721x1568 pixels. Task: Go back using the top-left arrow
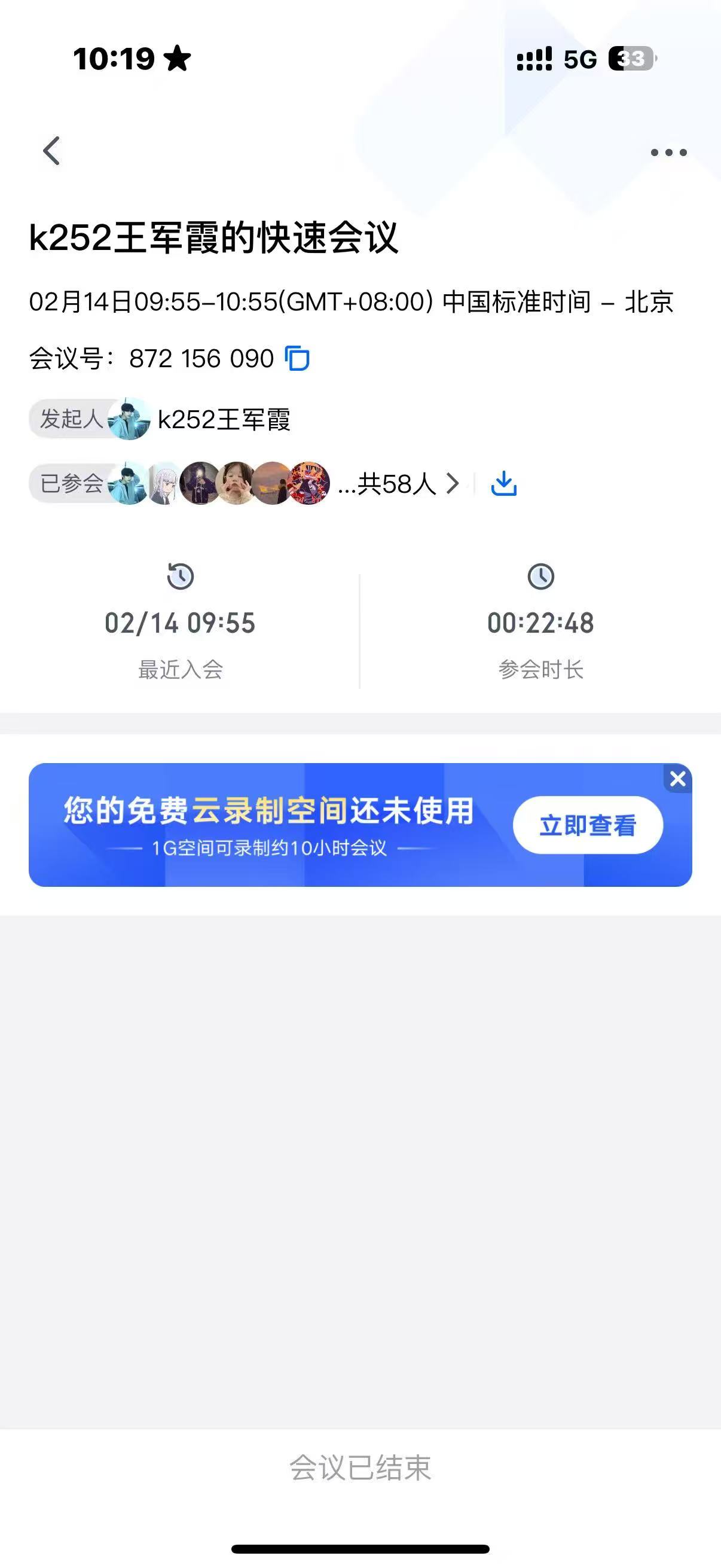tap(52, 150)
